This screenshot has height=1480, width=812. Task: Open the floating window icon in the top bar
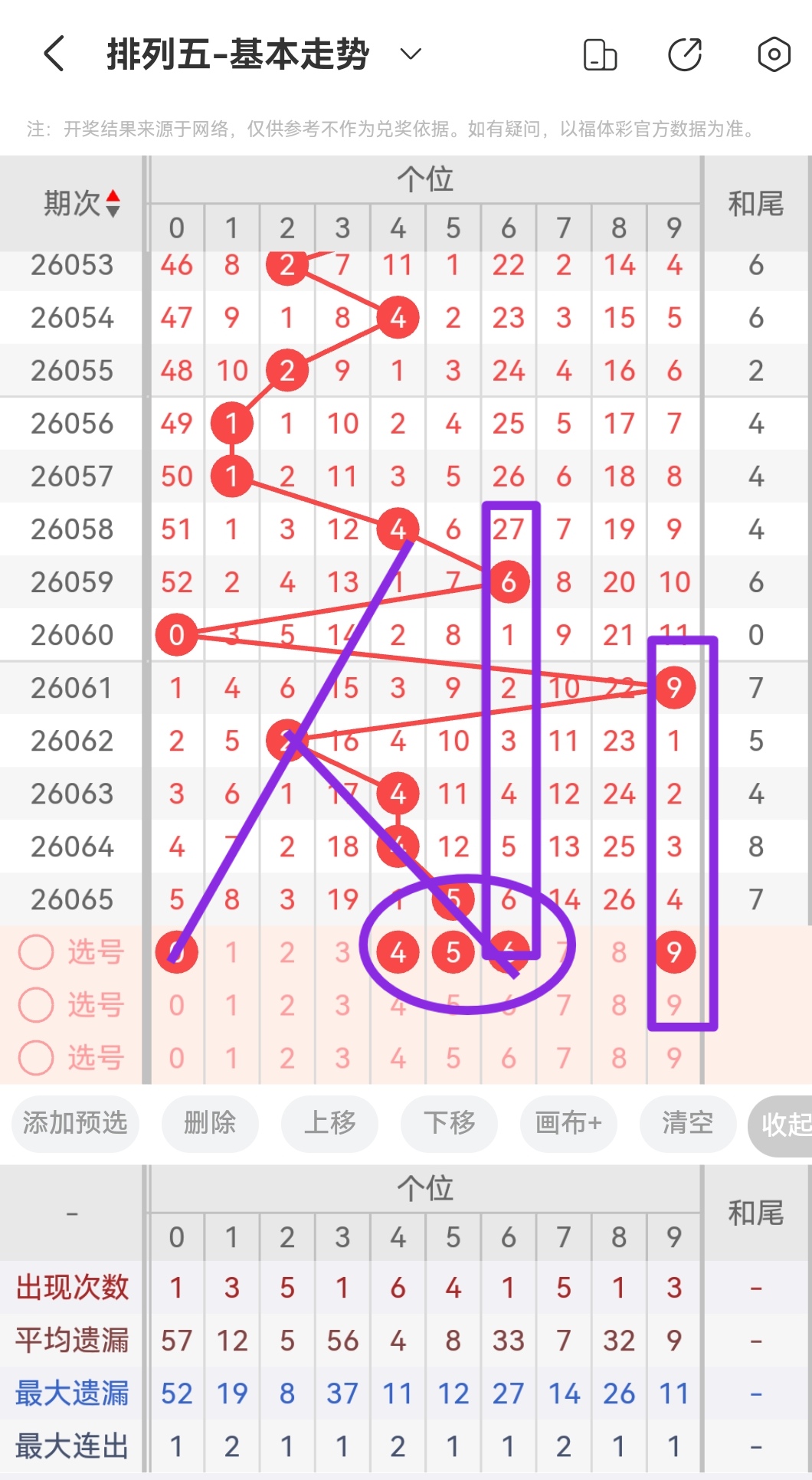[x=601, y=54]
